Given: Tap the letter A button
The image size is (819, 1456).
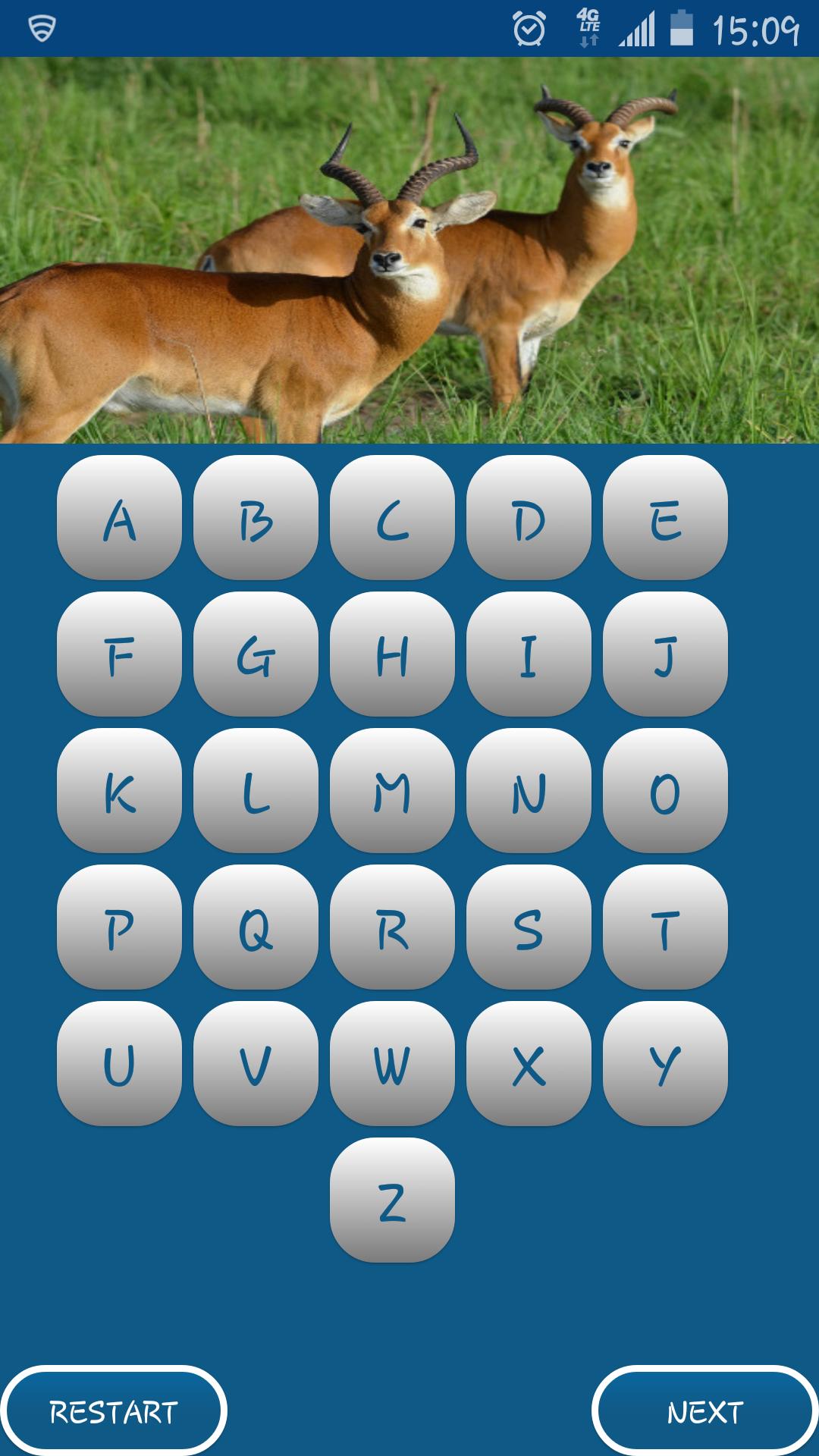Looking at the screenshot, I should (119, 518).
